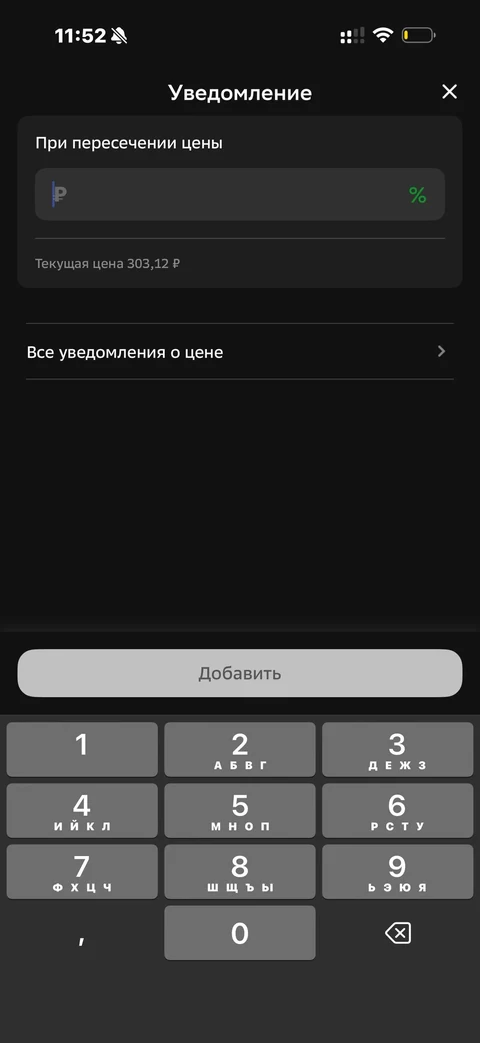This screenshot has width=480, height=1043.
Task: Type digit 3 on the keypad
Action: [397, 750]
